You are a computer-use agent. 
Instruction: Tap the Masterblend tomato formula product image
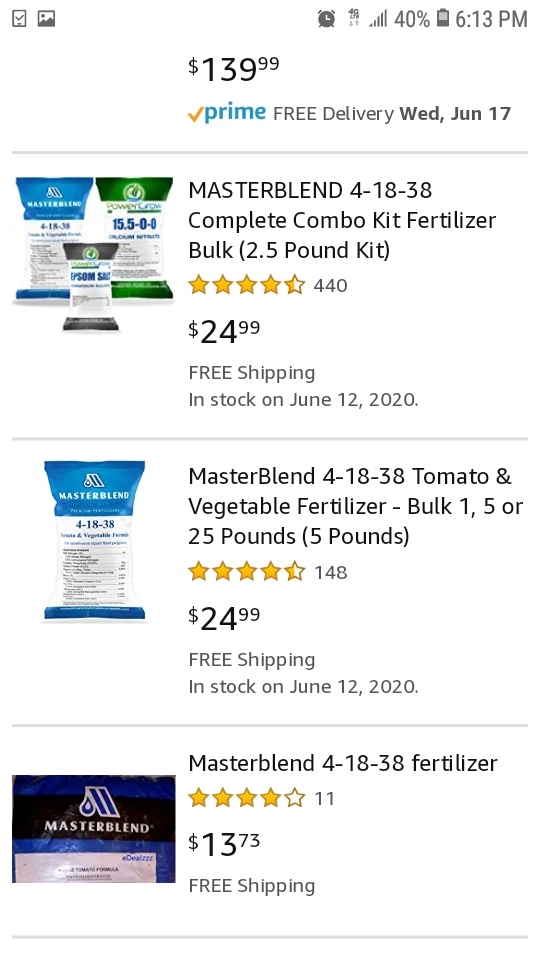click(94, 828)
